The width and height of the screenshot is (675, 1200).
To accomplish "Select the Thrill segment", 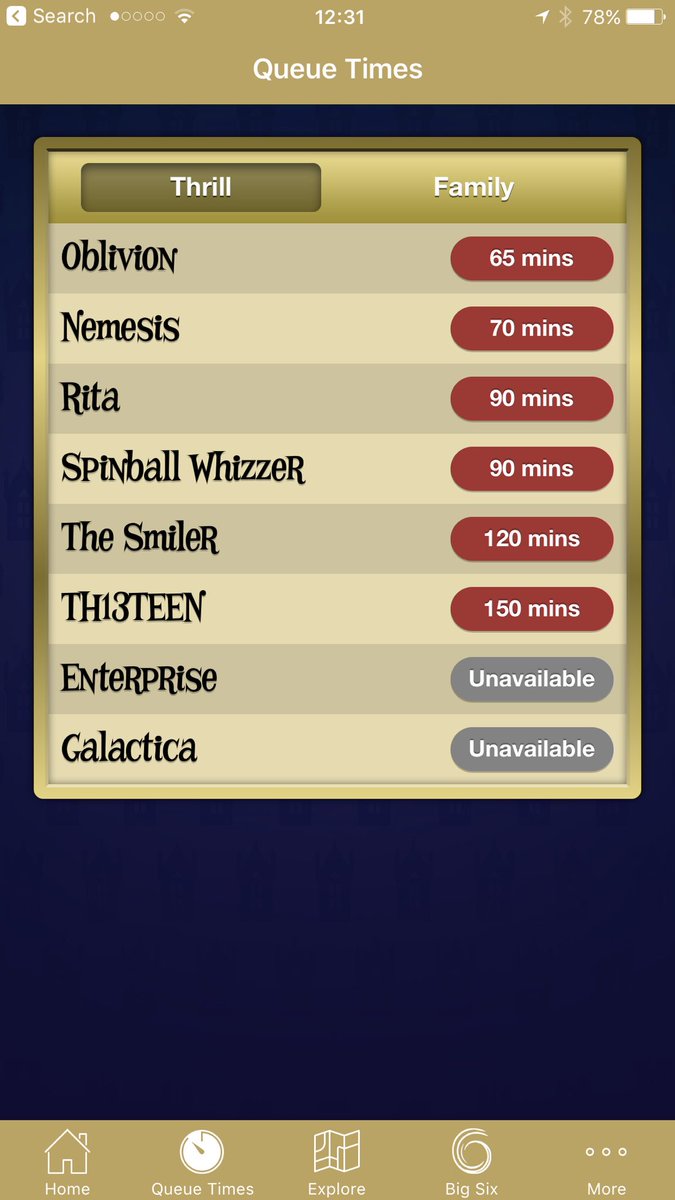I will (201, 187).
